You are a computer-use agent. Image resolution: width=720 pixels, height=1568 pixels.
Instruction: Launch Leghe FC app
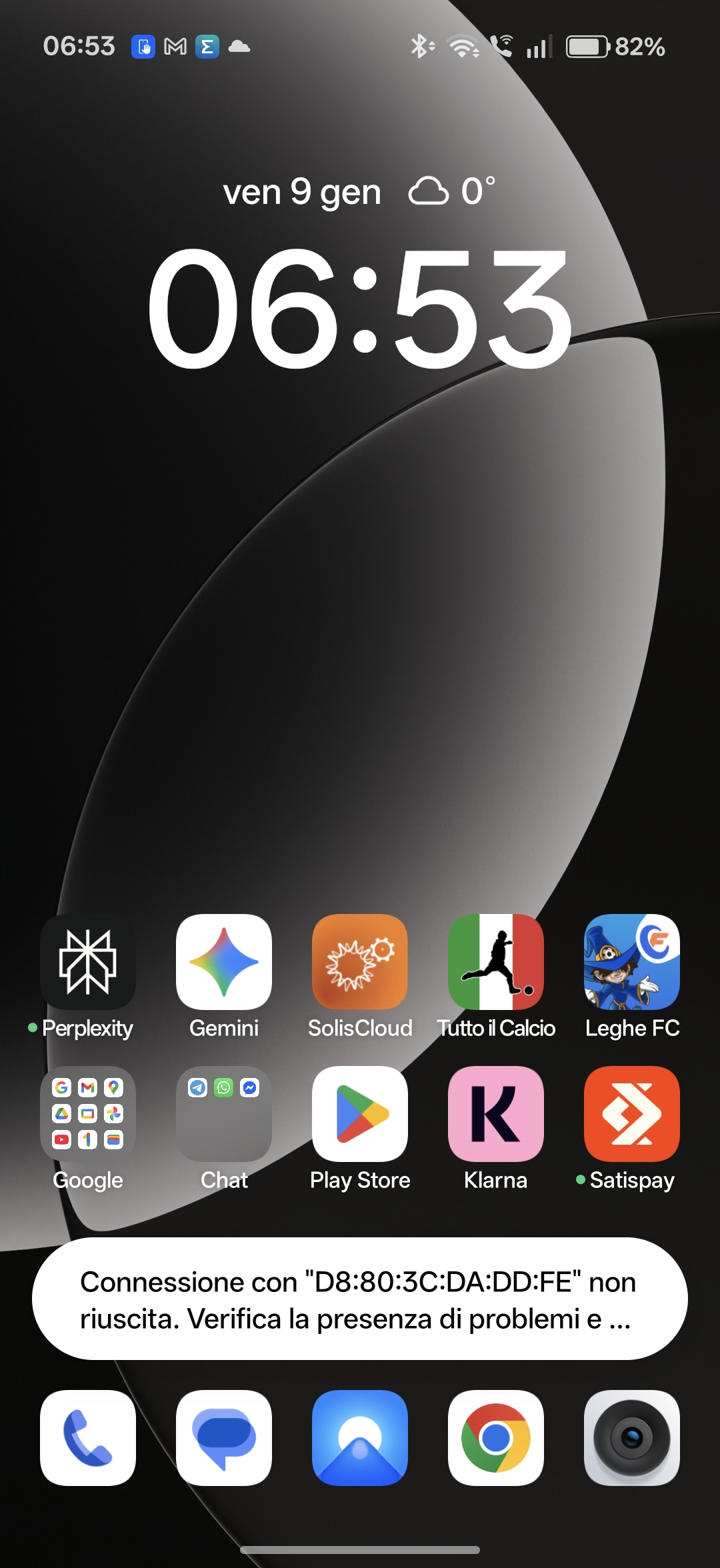pos(632,962)
